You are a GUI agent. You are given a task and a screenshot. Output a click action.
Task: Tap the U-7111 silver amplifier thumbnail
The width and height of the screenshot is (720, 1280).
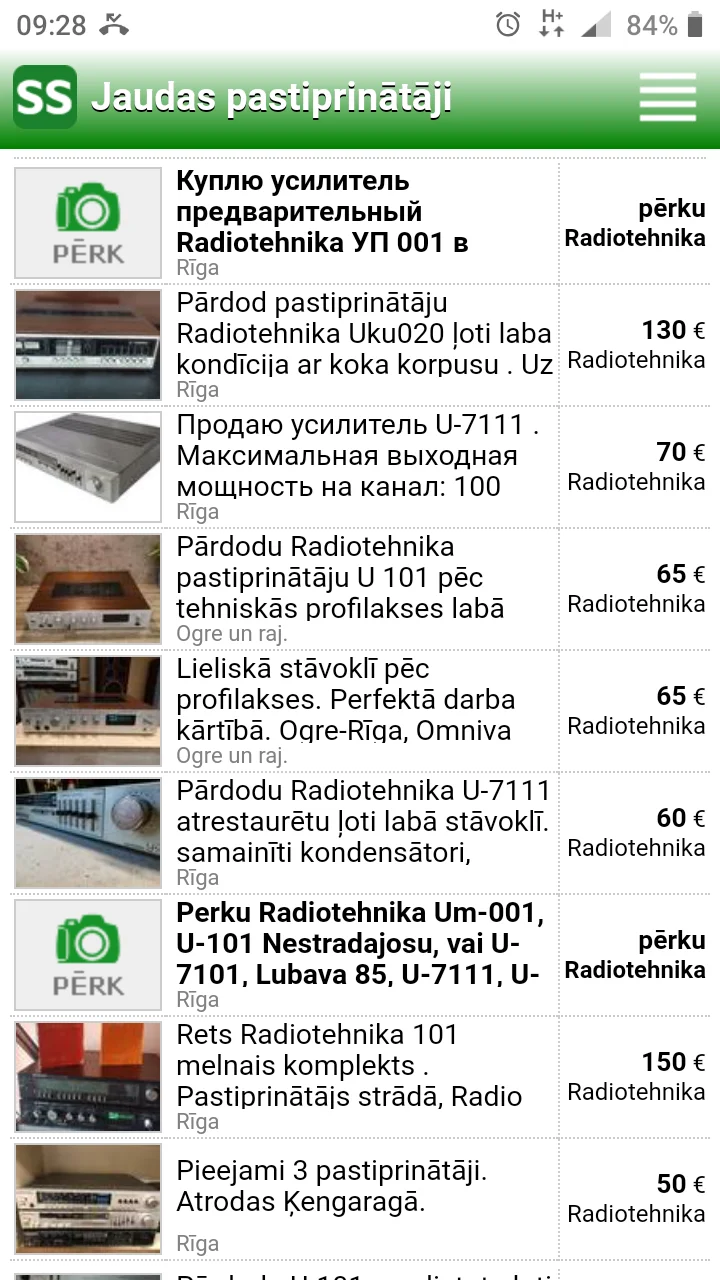tap(86, 466)
